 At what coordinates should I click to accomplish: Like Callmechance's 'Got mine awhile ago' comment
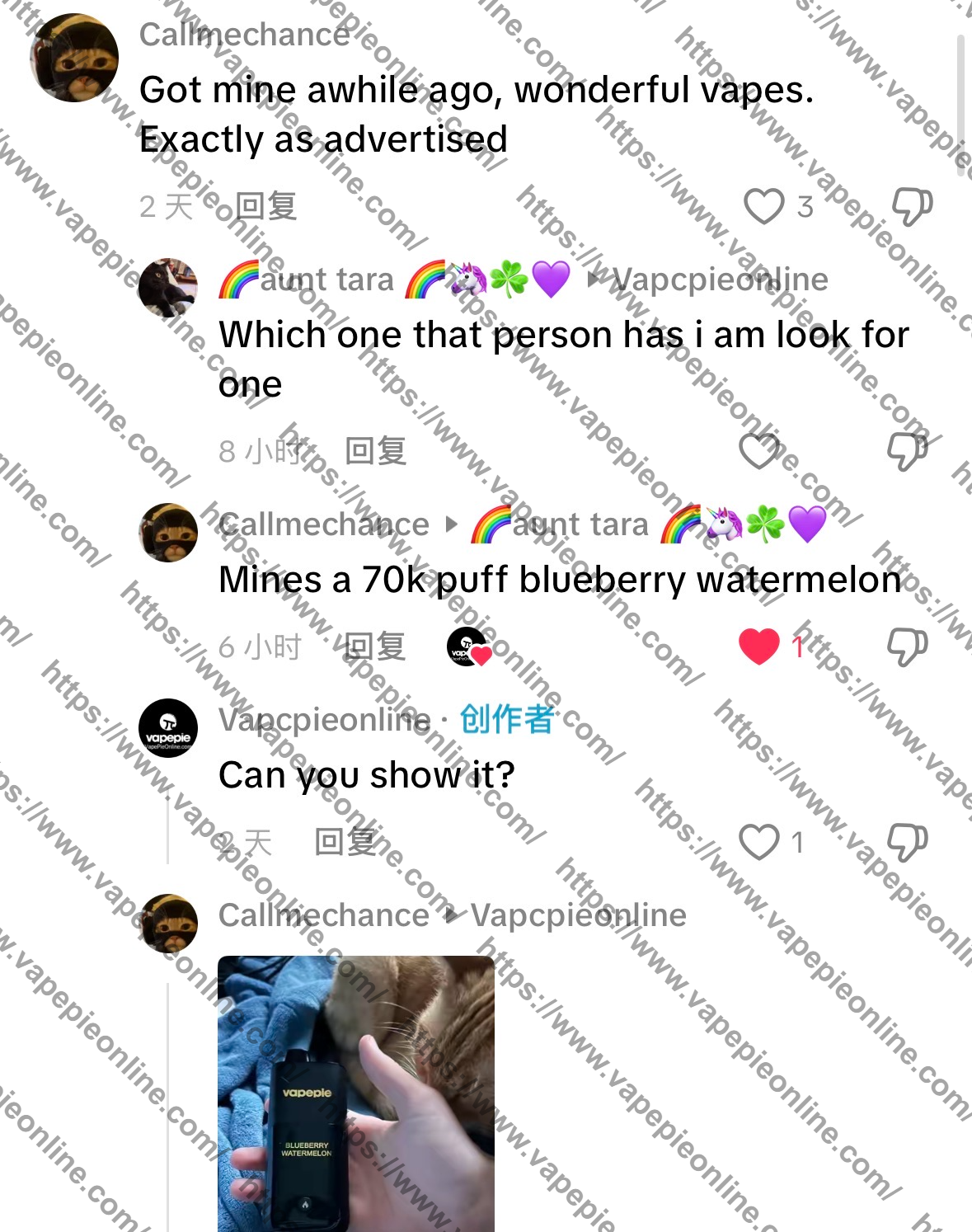[x=763, y=206]
